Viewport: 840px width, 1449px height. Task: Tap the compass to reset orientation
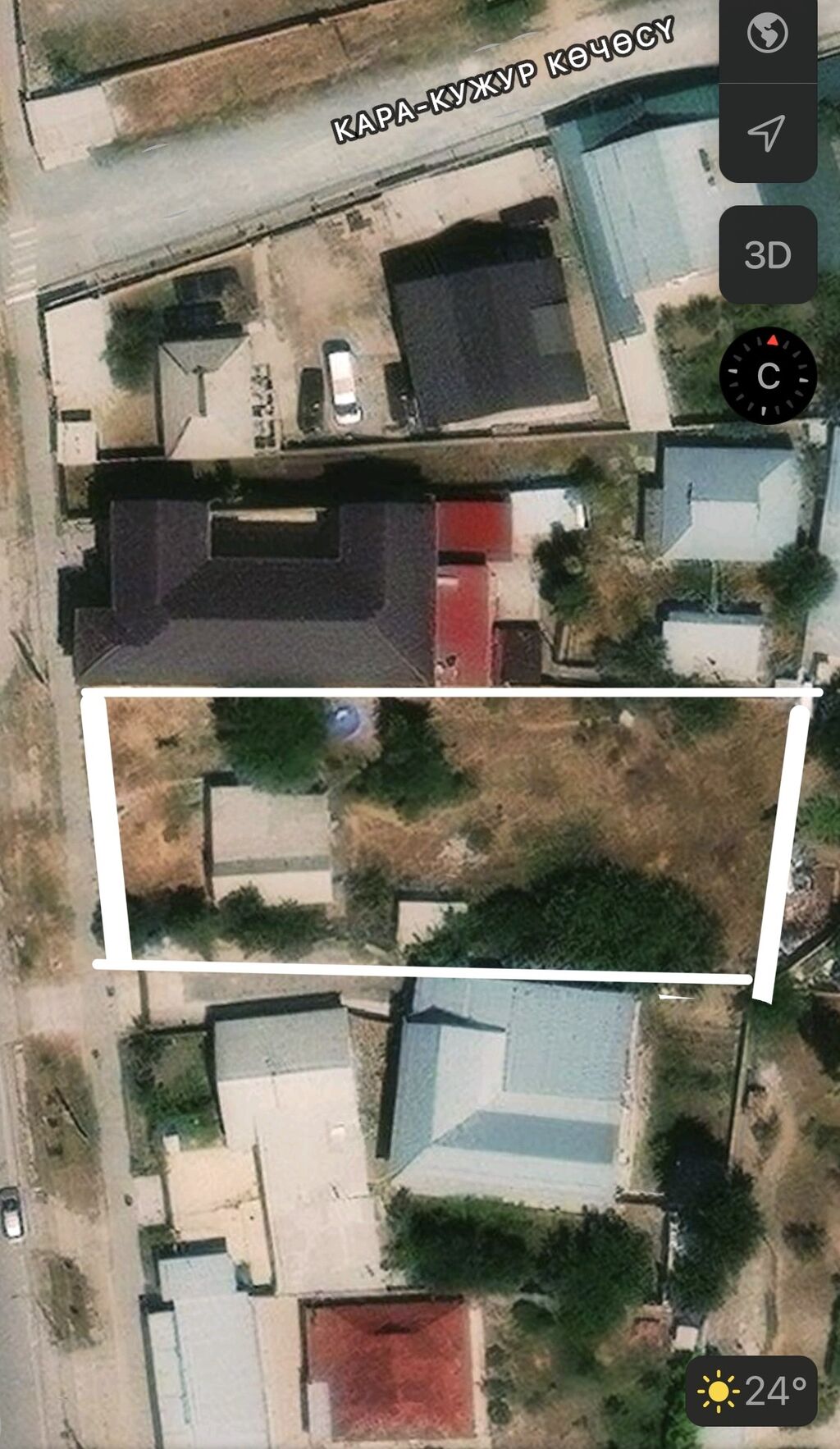point(767,376)
